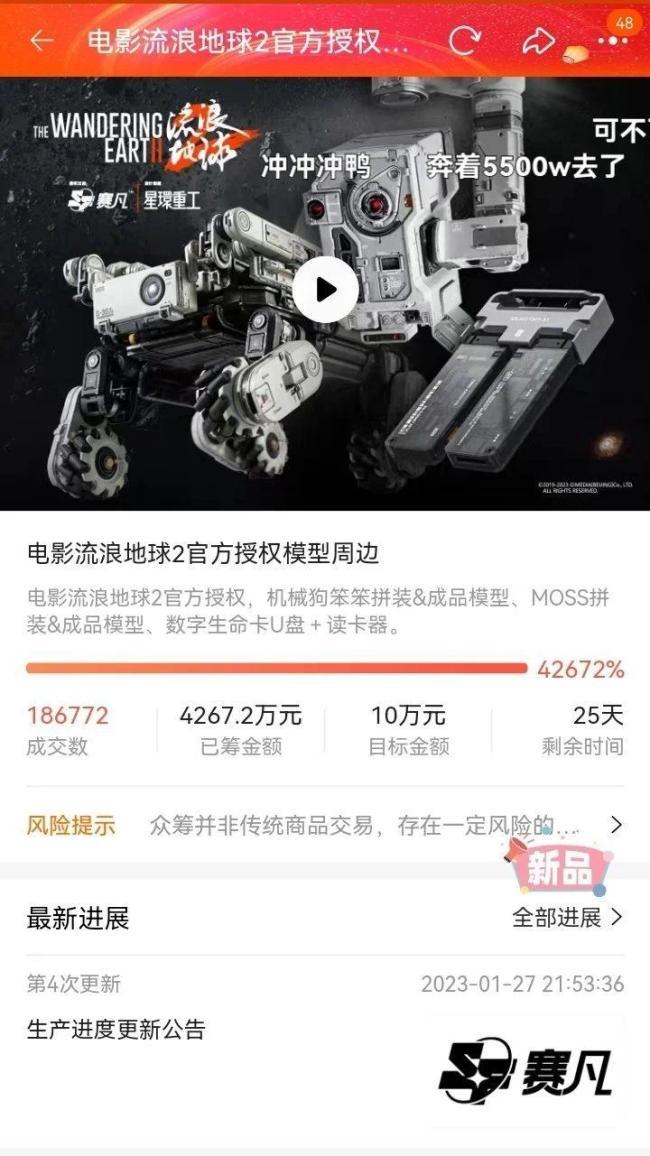Play the product video
650x1156 pixels.
[325, 290]
